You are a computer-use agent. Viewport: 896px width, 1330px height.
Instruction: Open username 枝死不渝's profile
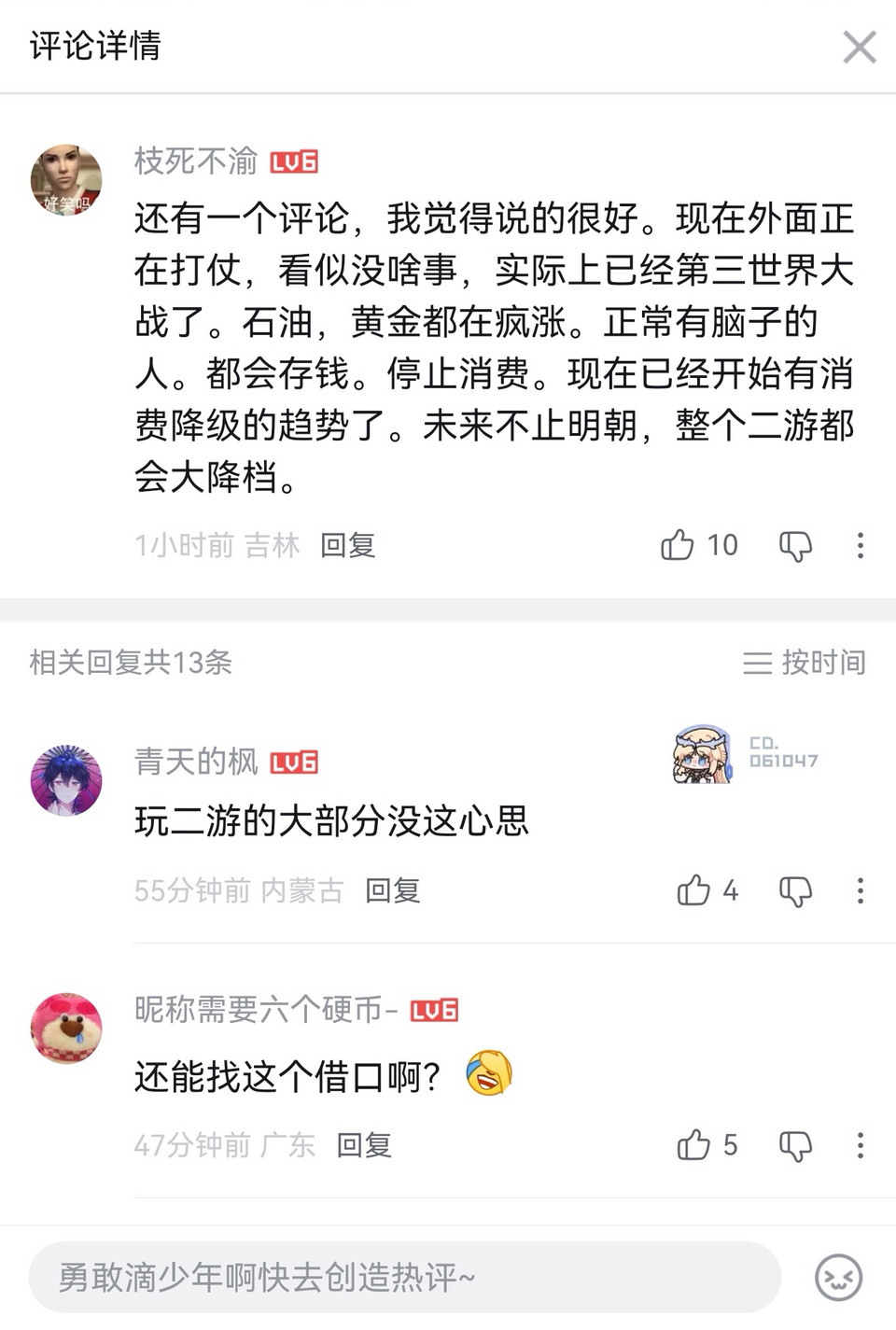pos(195,161)
